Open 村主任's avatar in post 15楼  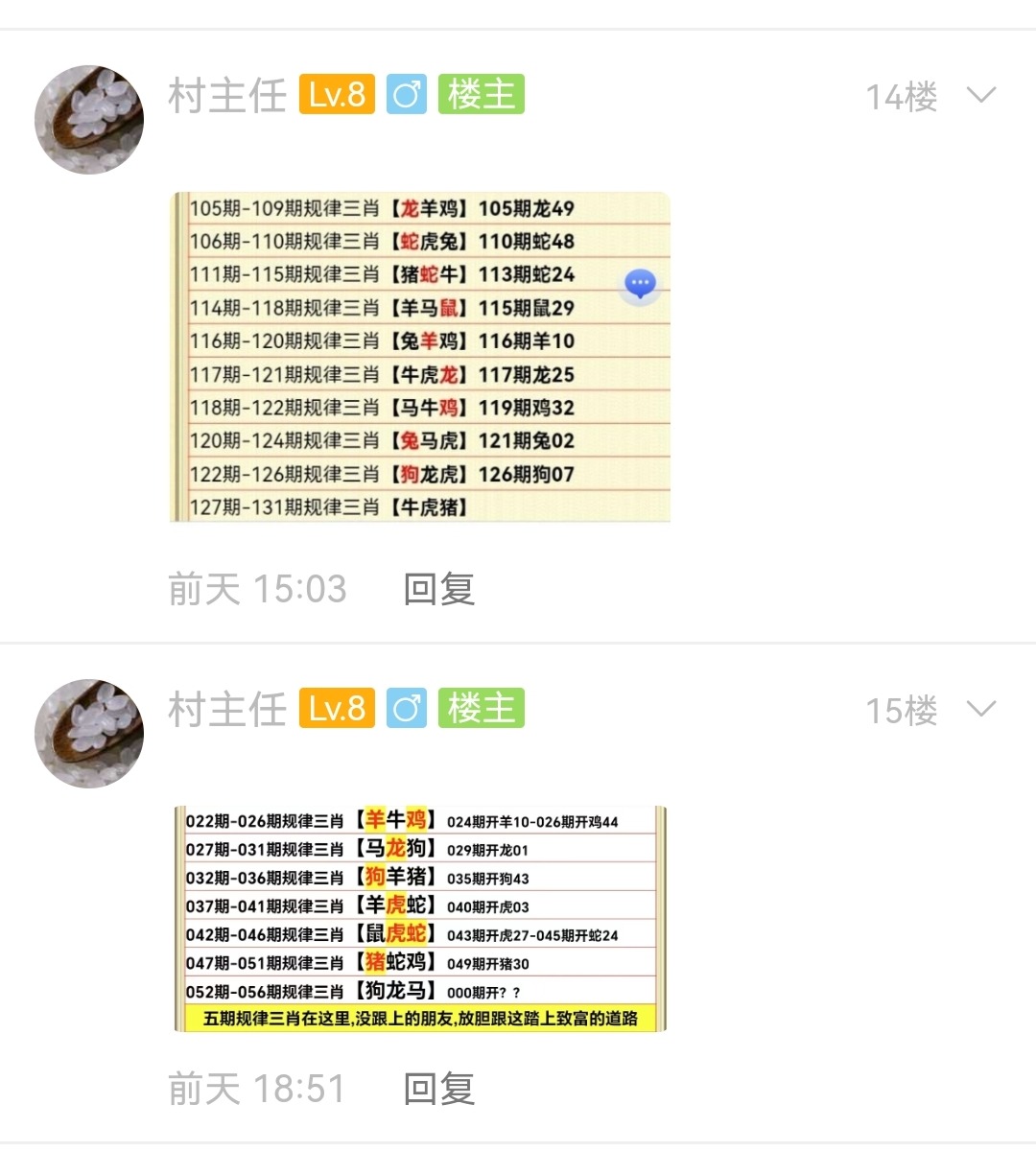[89, 733]
